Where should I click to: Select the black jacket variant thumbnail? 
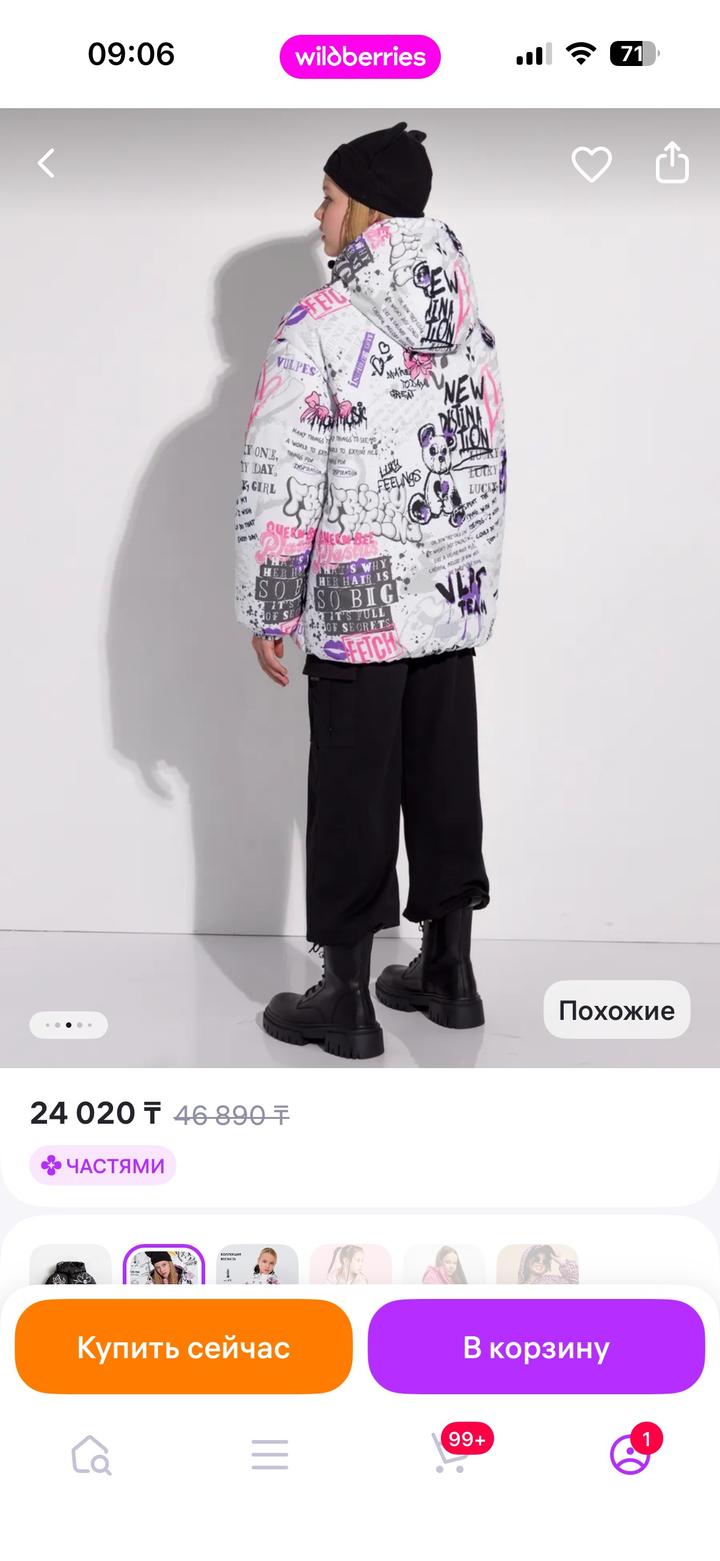tap(70, 1266)
